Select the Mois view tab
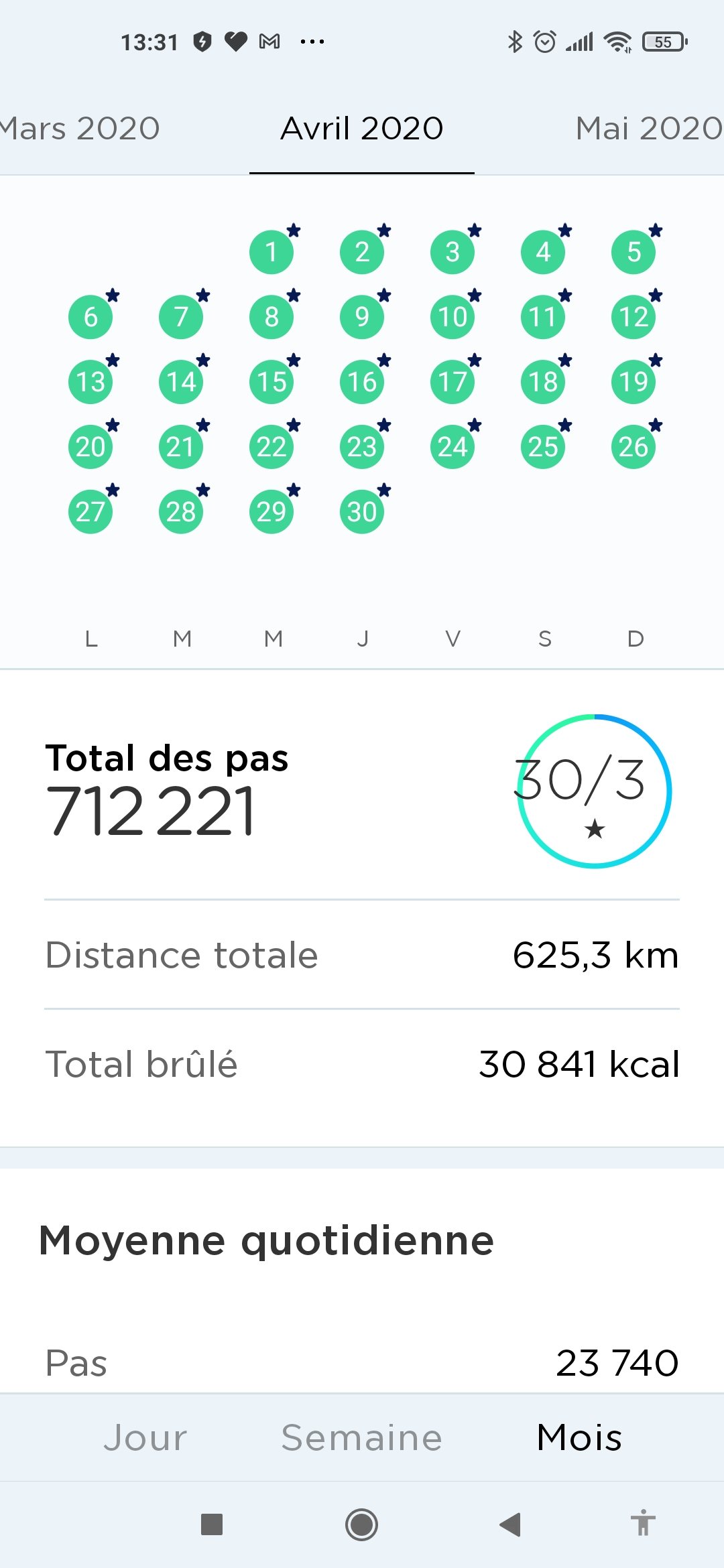The height and width of the screenshot is (1568, 724). (579, 1437)
